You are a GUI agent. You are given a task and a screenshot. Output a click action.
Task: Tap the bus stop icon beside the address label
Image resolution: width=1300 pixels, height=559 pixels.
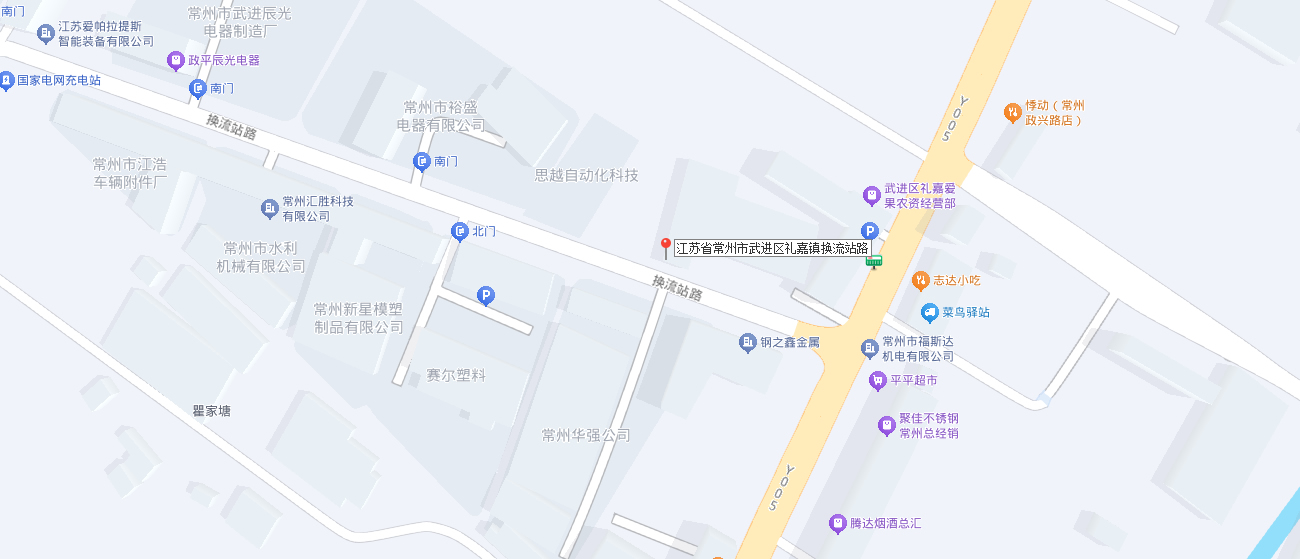click(x=875, y=262)
